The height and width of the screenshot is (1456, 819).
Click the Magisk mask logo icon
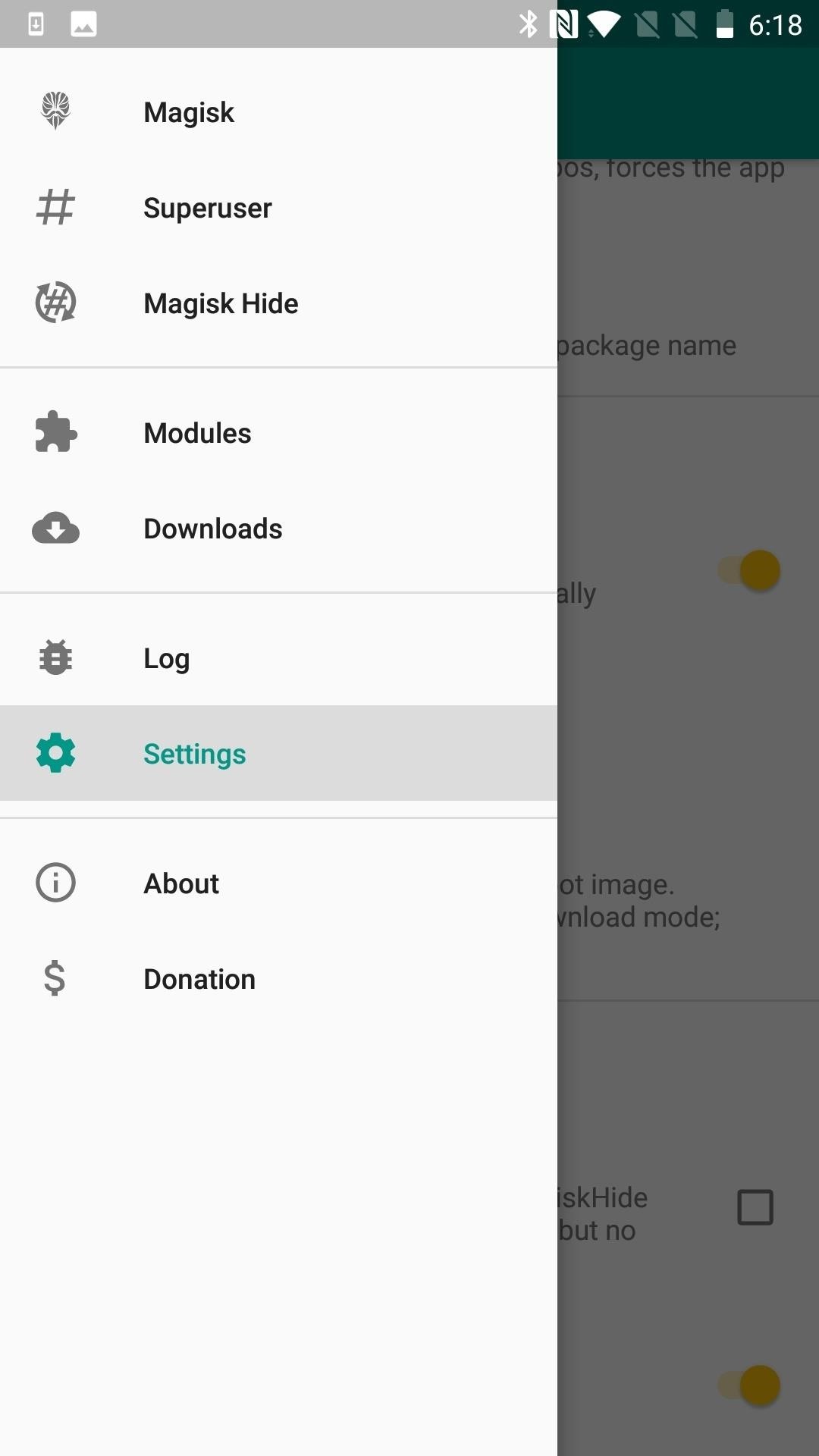55,111
